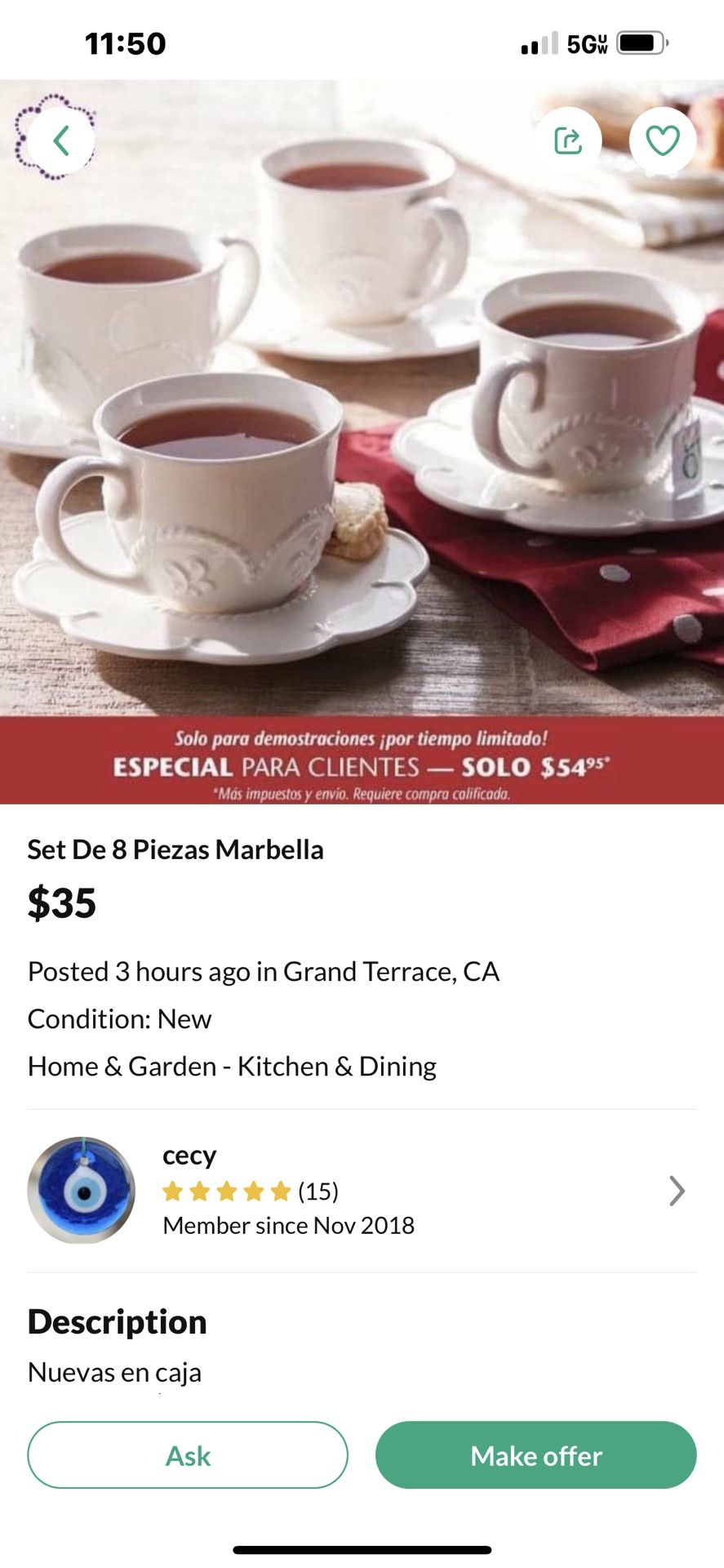Select the star rating next to cecy
This screenshot has width=724, height=1568.
tap(229, 1192)
